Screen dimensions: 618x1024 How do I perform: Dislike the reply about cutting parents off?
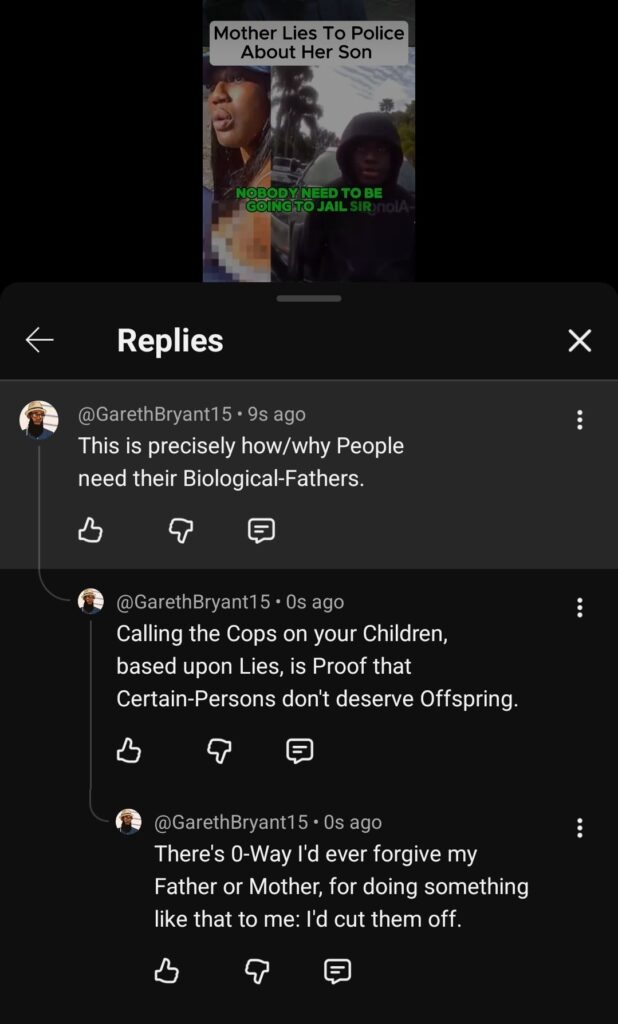257,970
